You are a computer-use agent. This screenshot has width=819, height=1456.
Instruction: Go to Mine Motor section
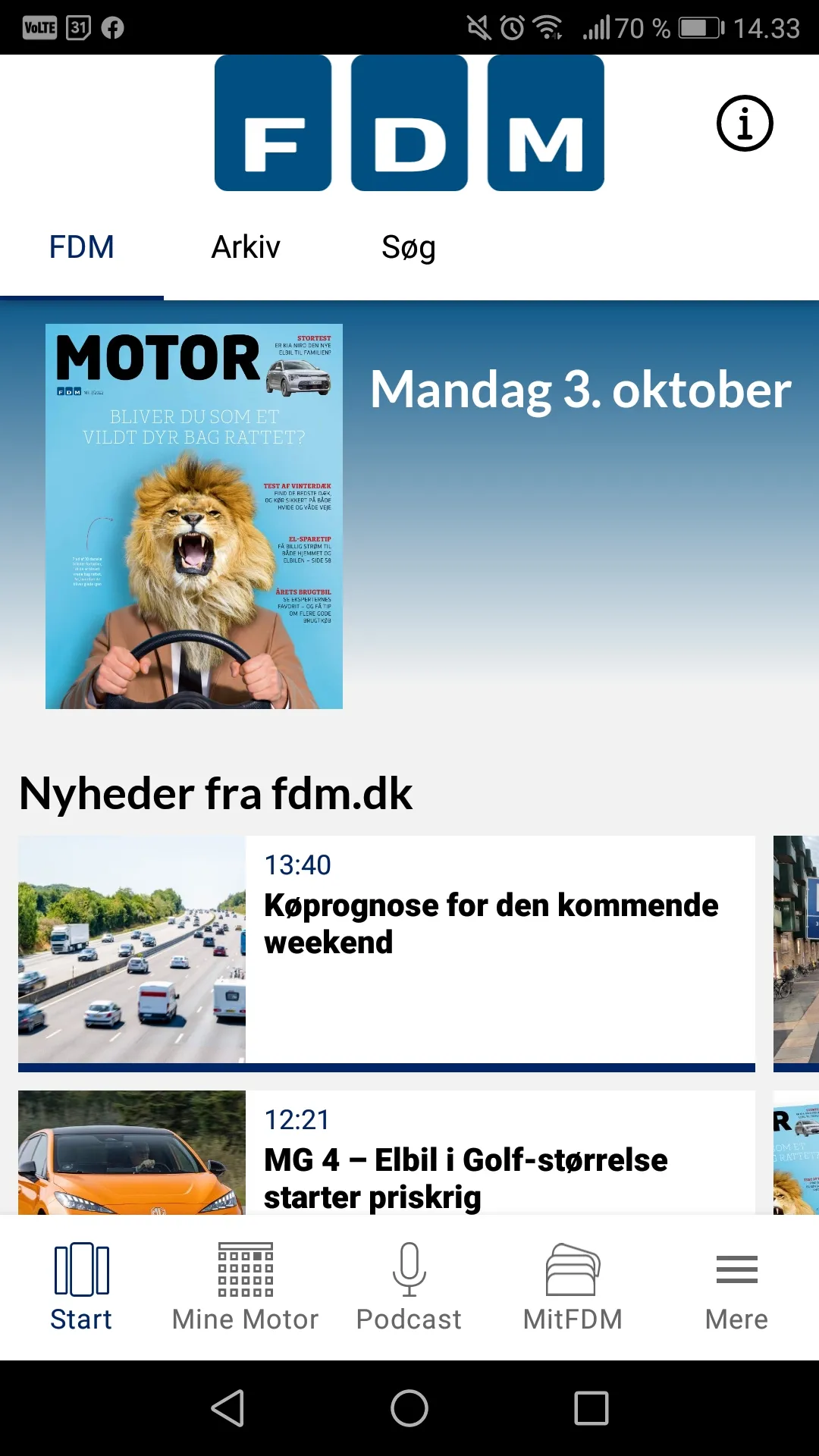coord(245,1287)
